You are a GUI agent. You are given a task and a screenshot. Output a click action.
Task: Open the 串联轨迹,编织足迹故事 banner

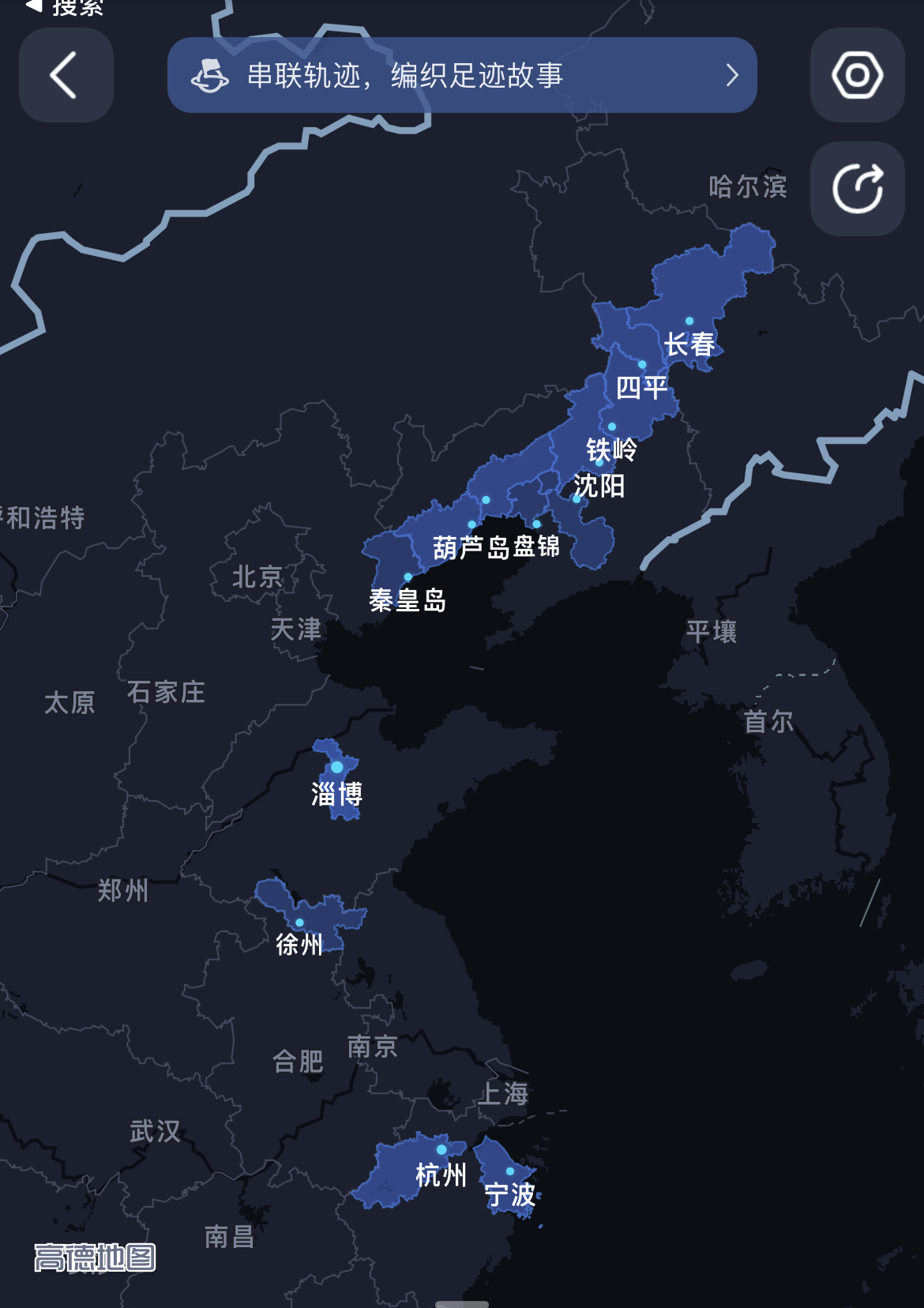tap(462, 76)
